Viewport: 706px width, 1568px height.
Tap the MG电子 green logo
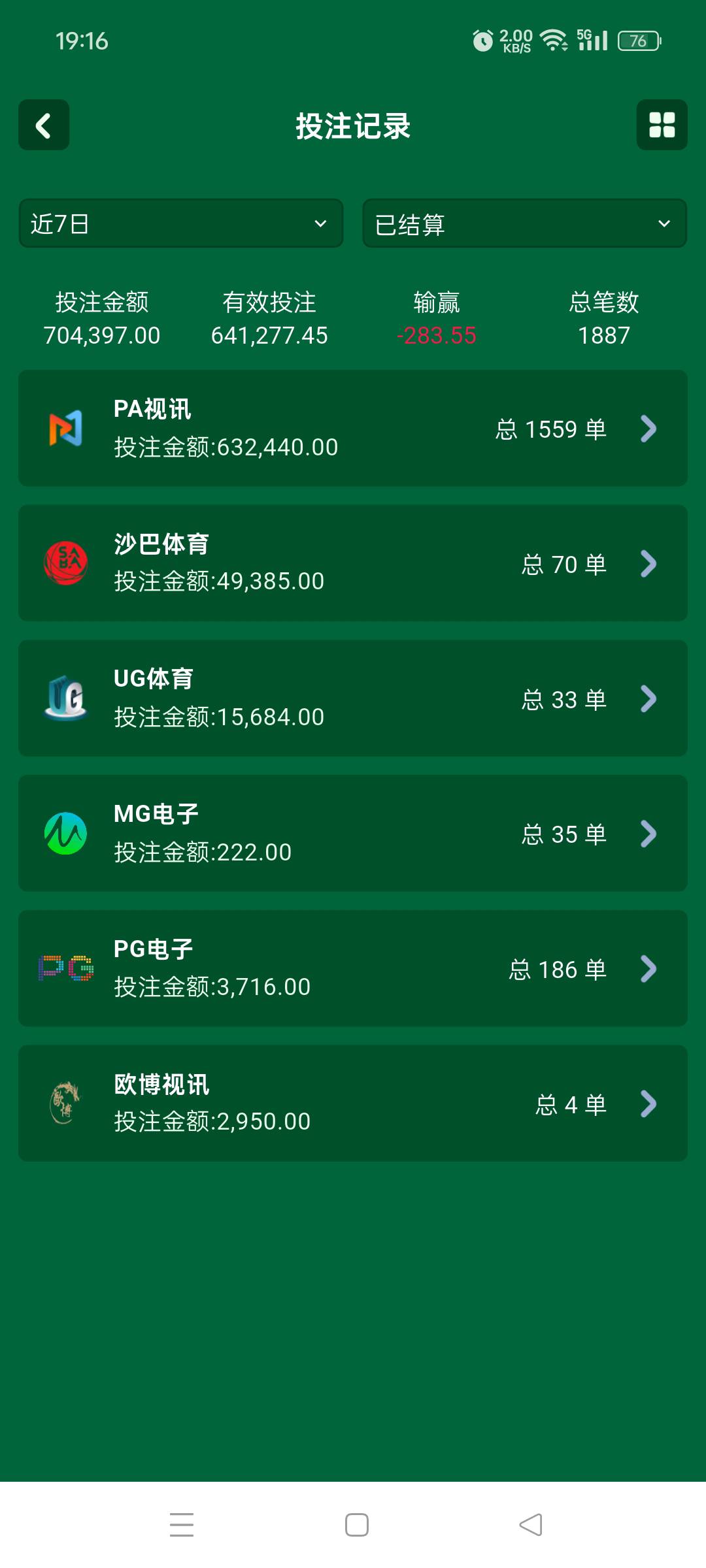65,833
